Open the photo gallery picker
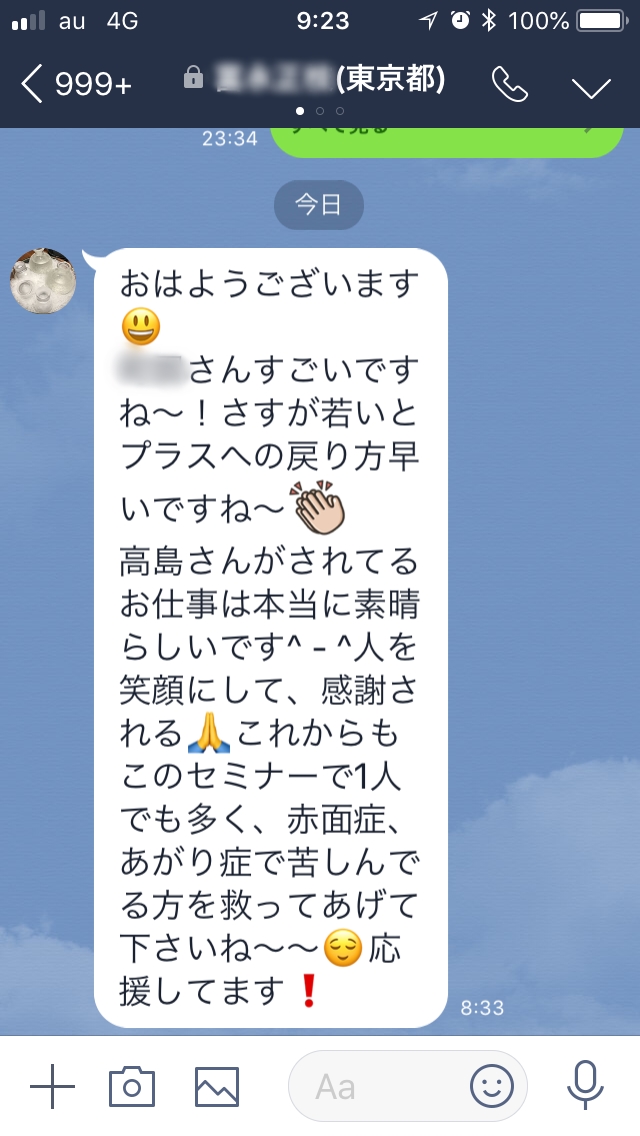This screenshot has height=1136, width=640. [x=217, y=1086]
